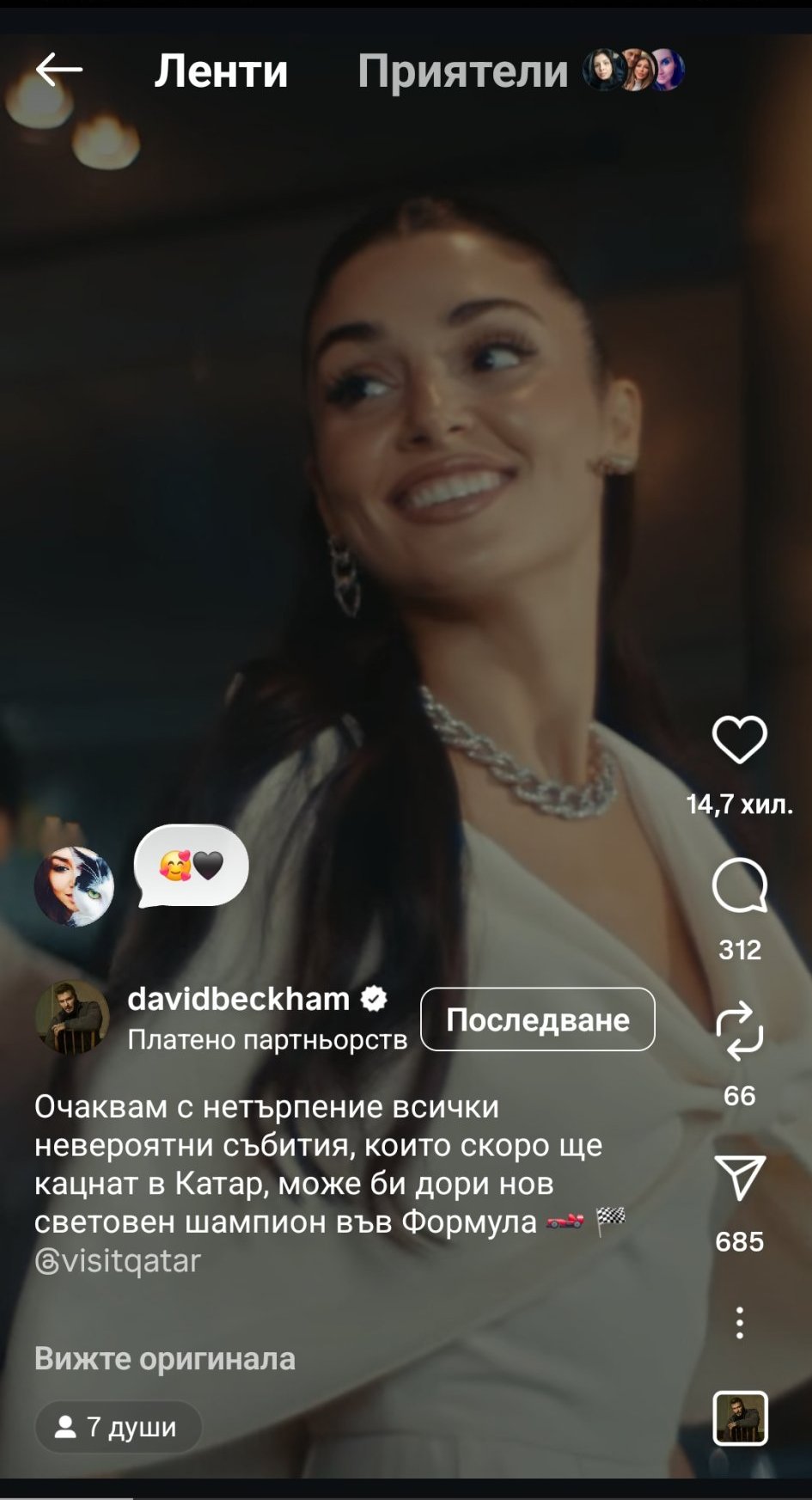The height and width of the screenshot is (1500, 812).
Task: Follow davidbeckham with the Последване button
Action: [x=538, y=1019]
